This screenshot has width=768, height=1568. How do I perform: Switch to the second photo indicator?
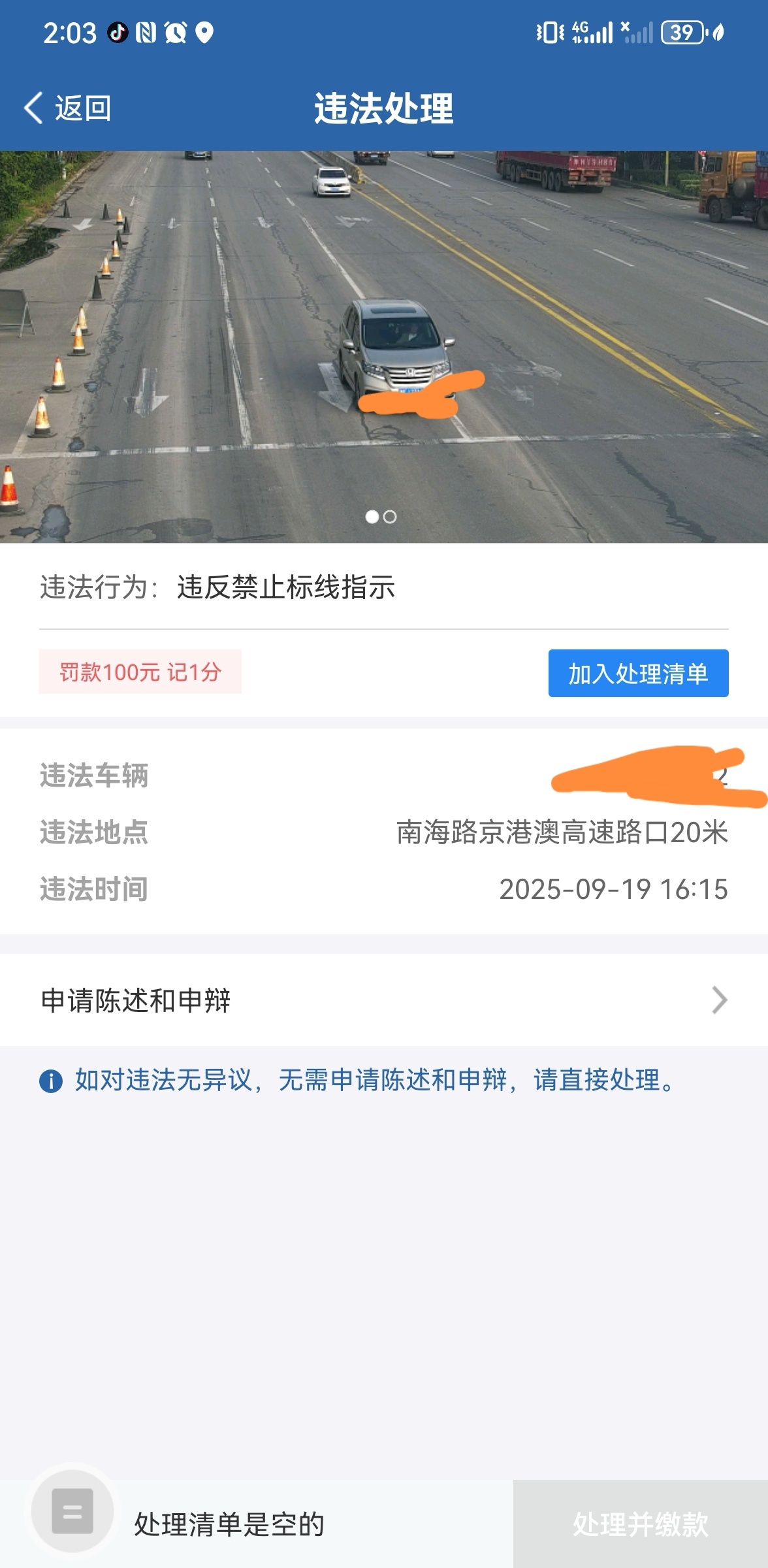point(390,517)
